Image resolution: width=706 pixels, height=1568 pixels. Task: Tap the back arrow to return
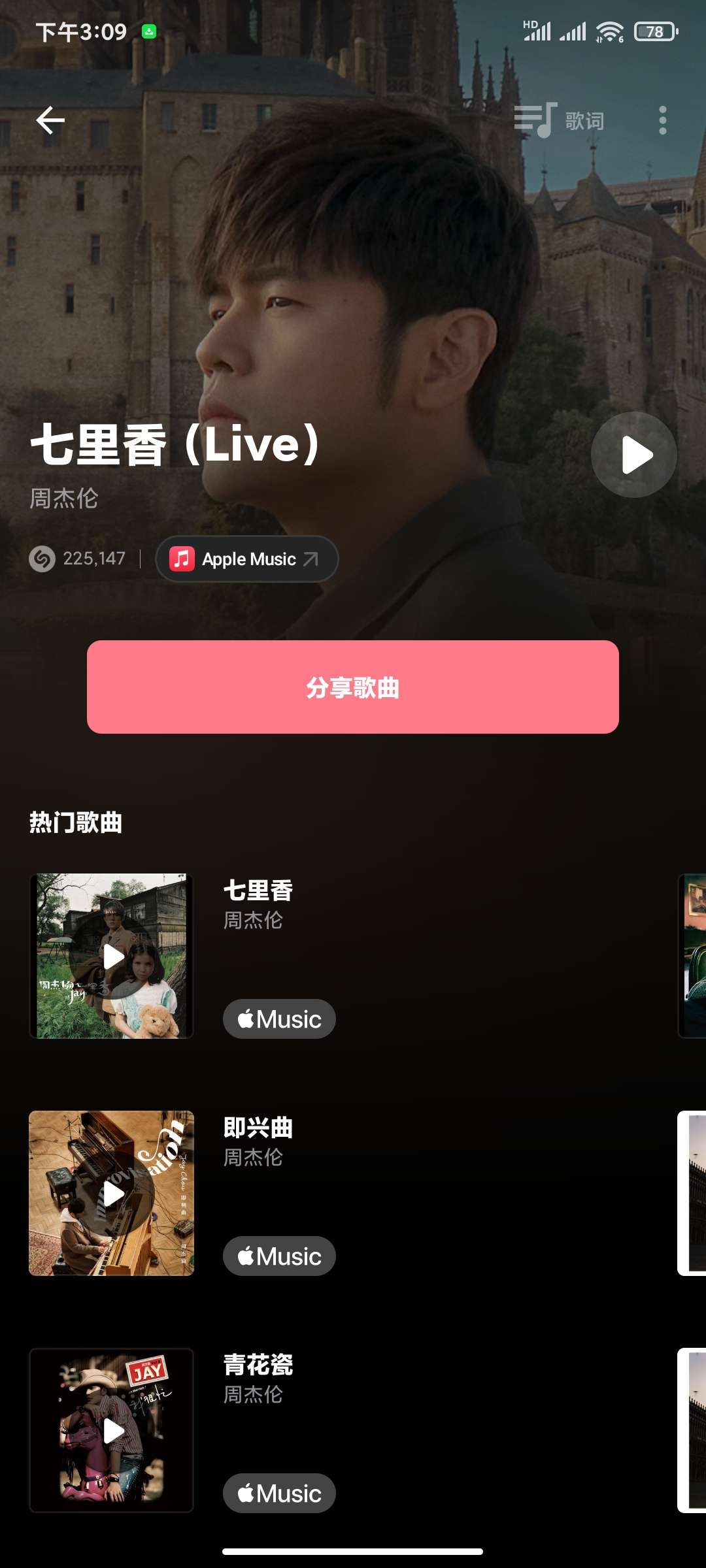point(51,120)
